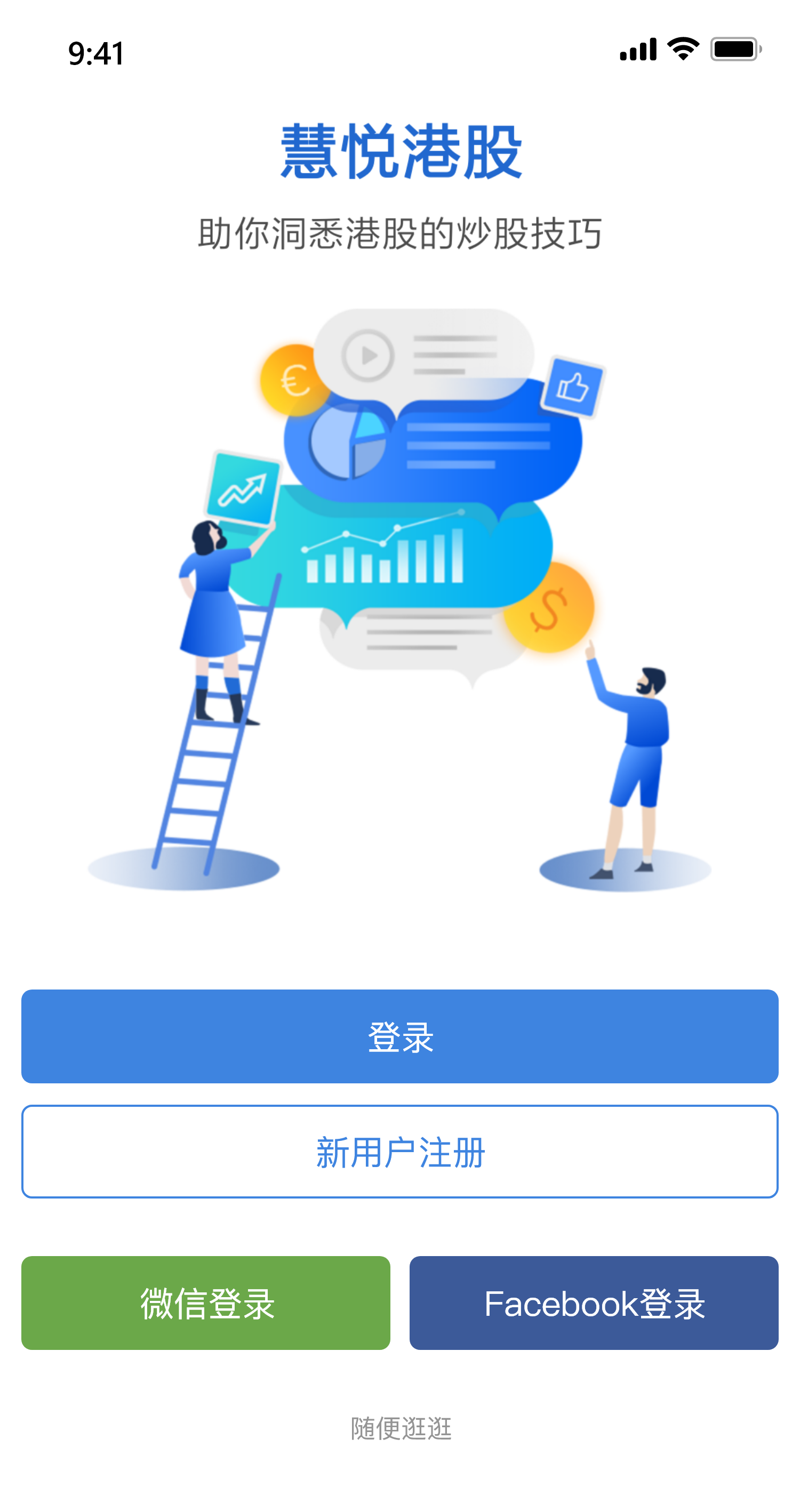The width and height of the screenshot is (800, 1512).
Task: Sign in with 微信登录
Action: click(x=205, y=1303)
